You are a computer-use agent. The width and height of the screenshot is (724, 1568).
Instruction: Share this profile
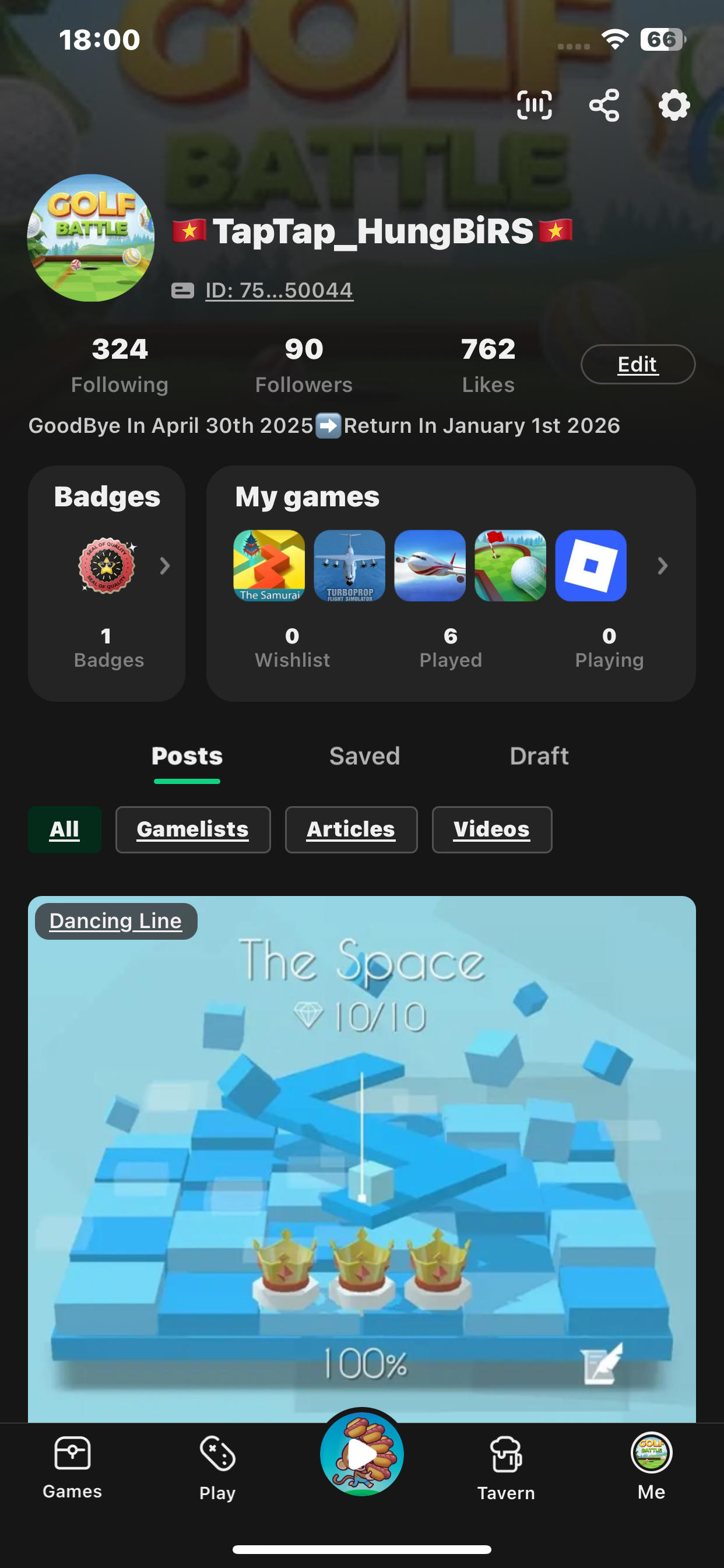pos(604,106)
